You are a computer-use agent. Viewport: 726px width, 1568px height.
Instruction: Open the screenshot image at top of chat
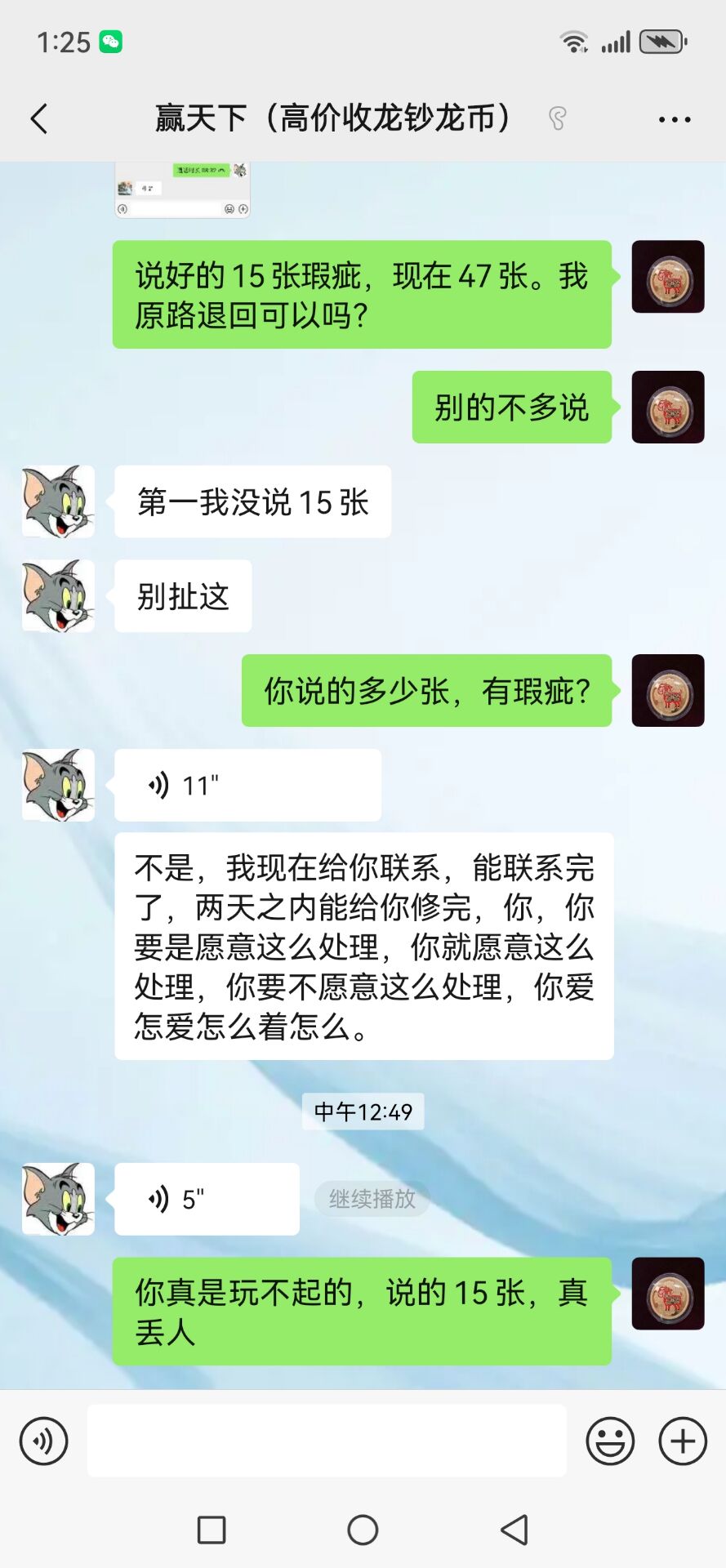click(x=182, y=189)
